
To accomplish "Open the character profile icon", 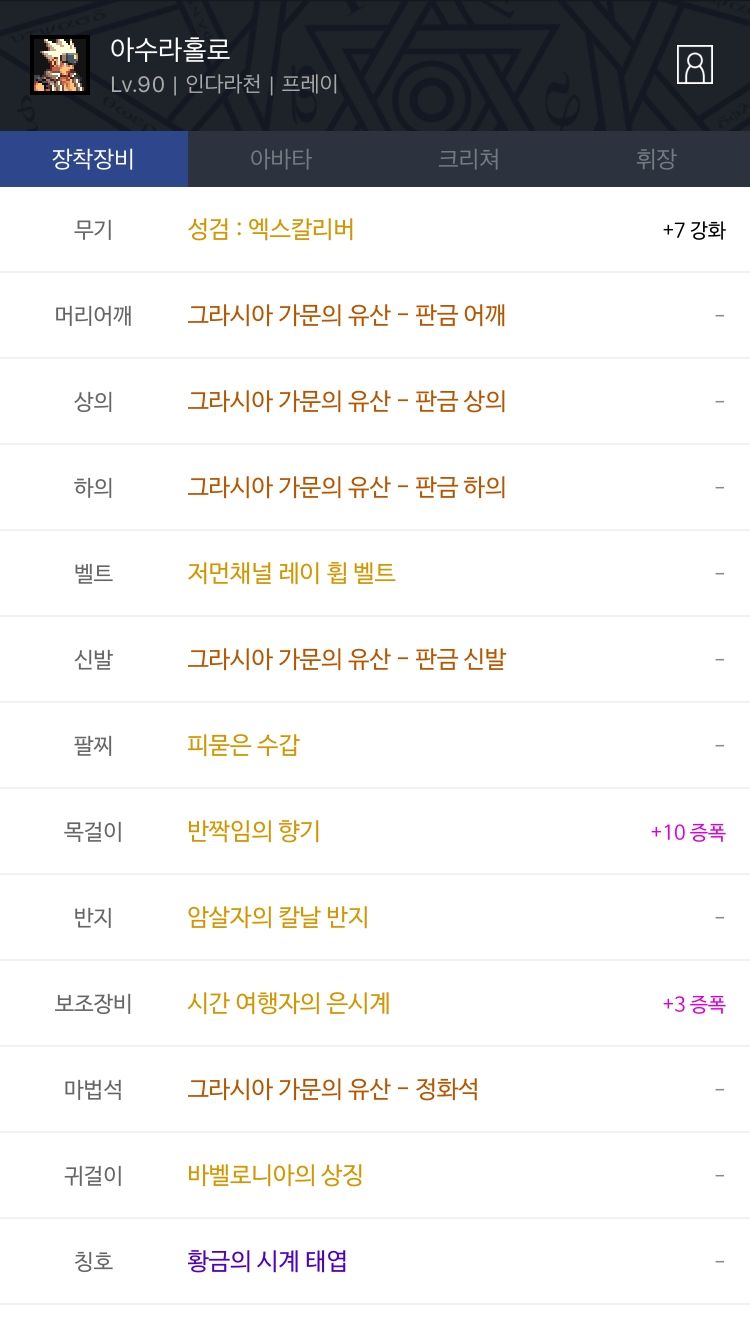I will tap(694, 65).
